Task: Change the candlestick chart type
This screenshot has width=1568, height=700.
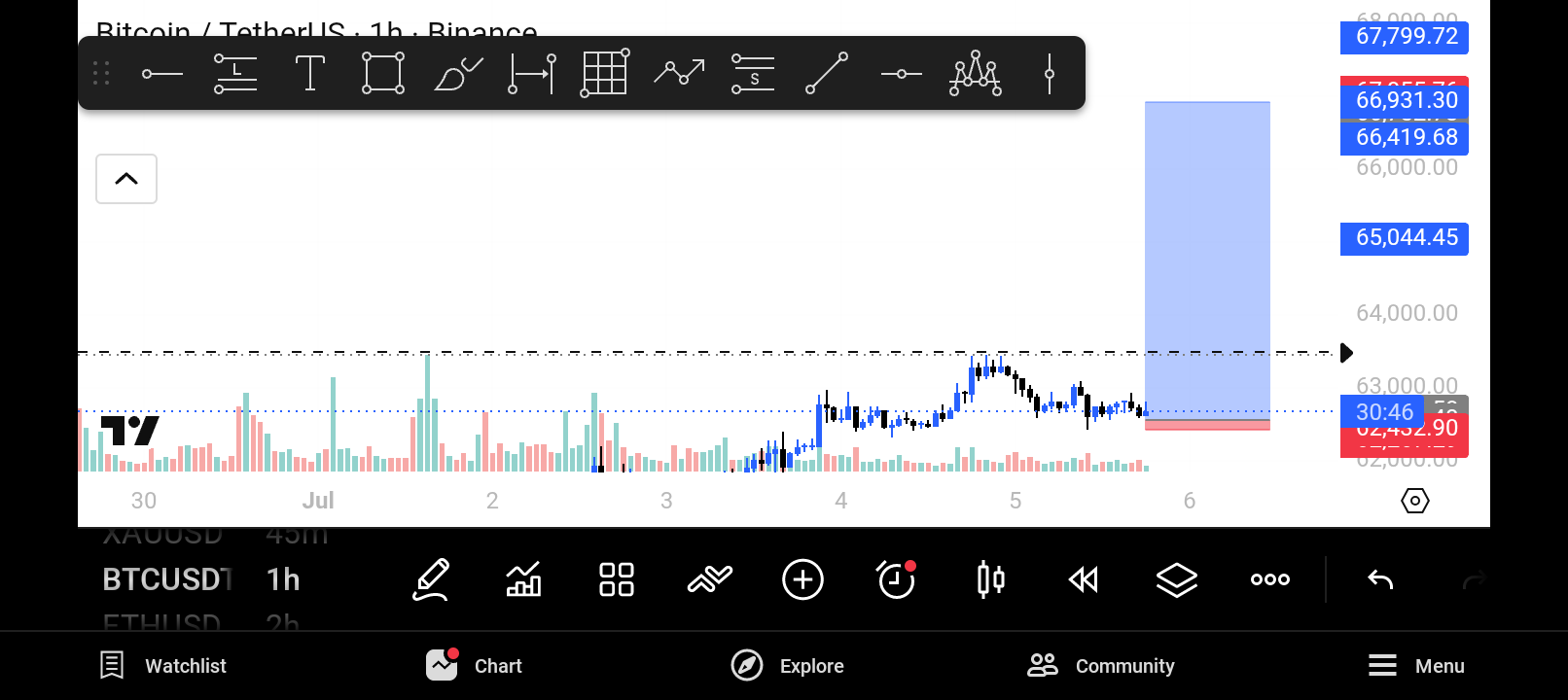Action: pyautogui.click(x=990, y=580)
